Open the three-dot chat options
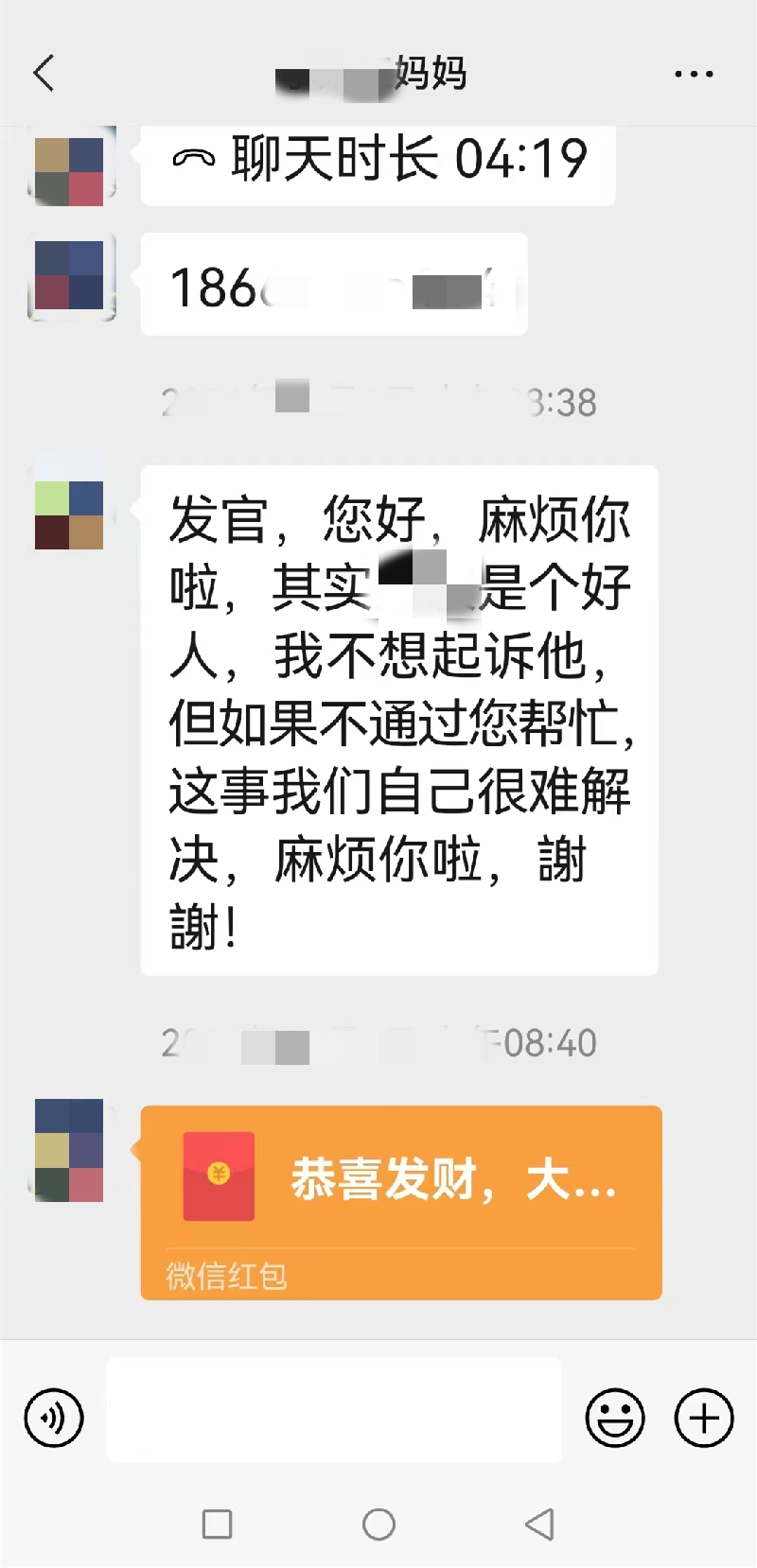757x1568 pixels. click(x=694, y=74)
